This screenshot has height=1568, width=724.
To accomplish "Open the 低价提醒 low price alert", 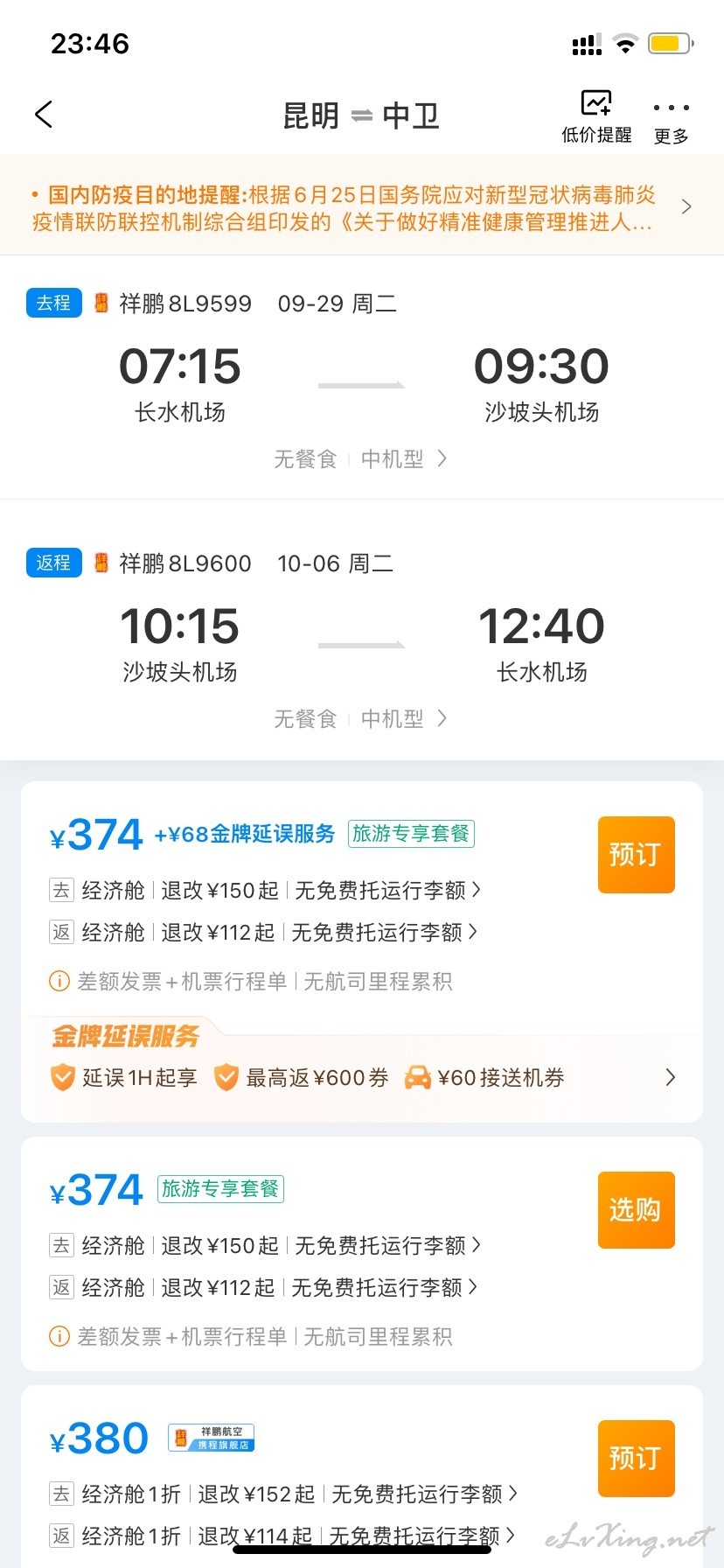I will tap(596, 116).
